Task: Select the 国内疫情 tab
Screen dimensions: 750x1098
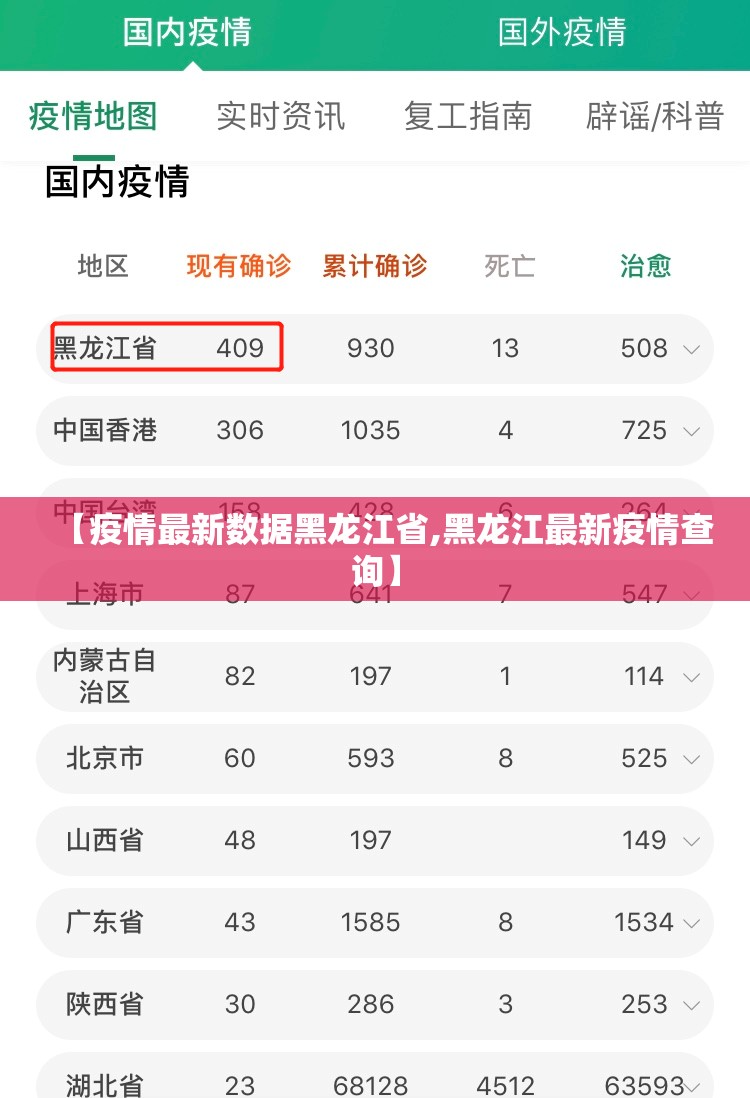Action: pyautogui.click(x=187, y=32)
